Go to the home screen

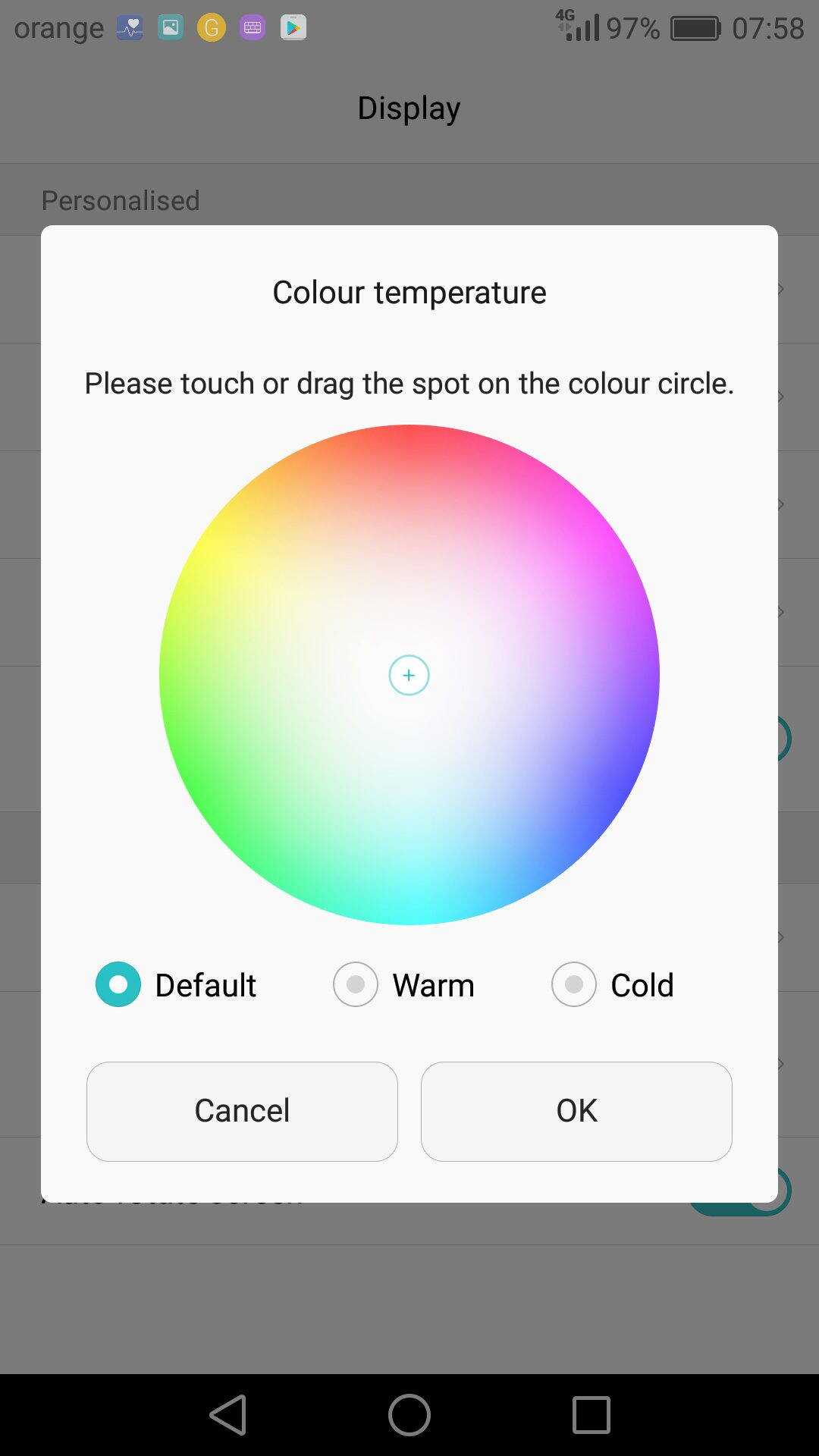pyautogui.click(x=409, y=1415)
